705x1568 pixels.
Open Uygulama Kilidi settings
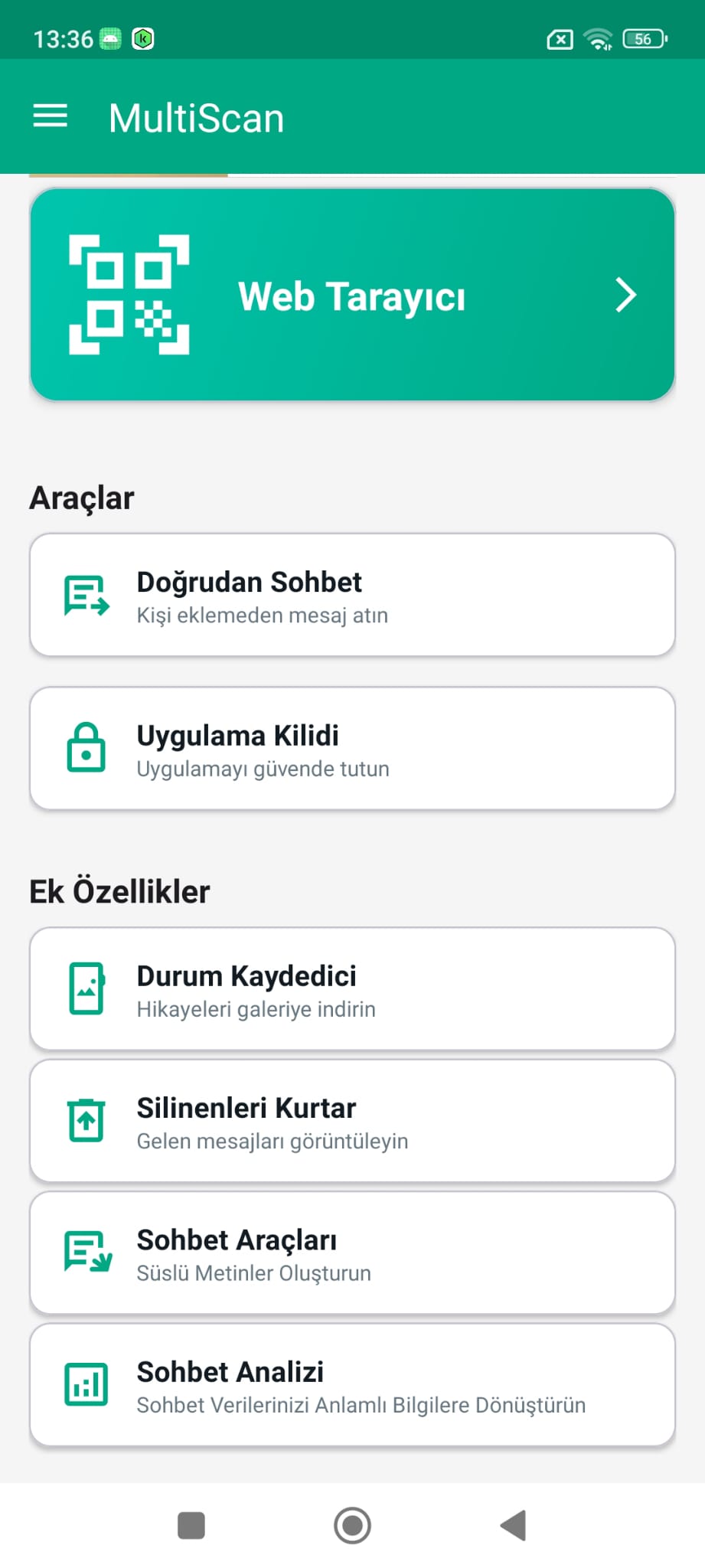(352, 748)
